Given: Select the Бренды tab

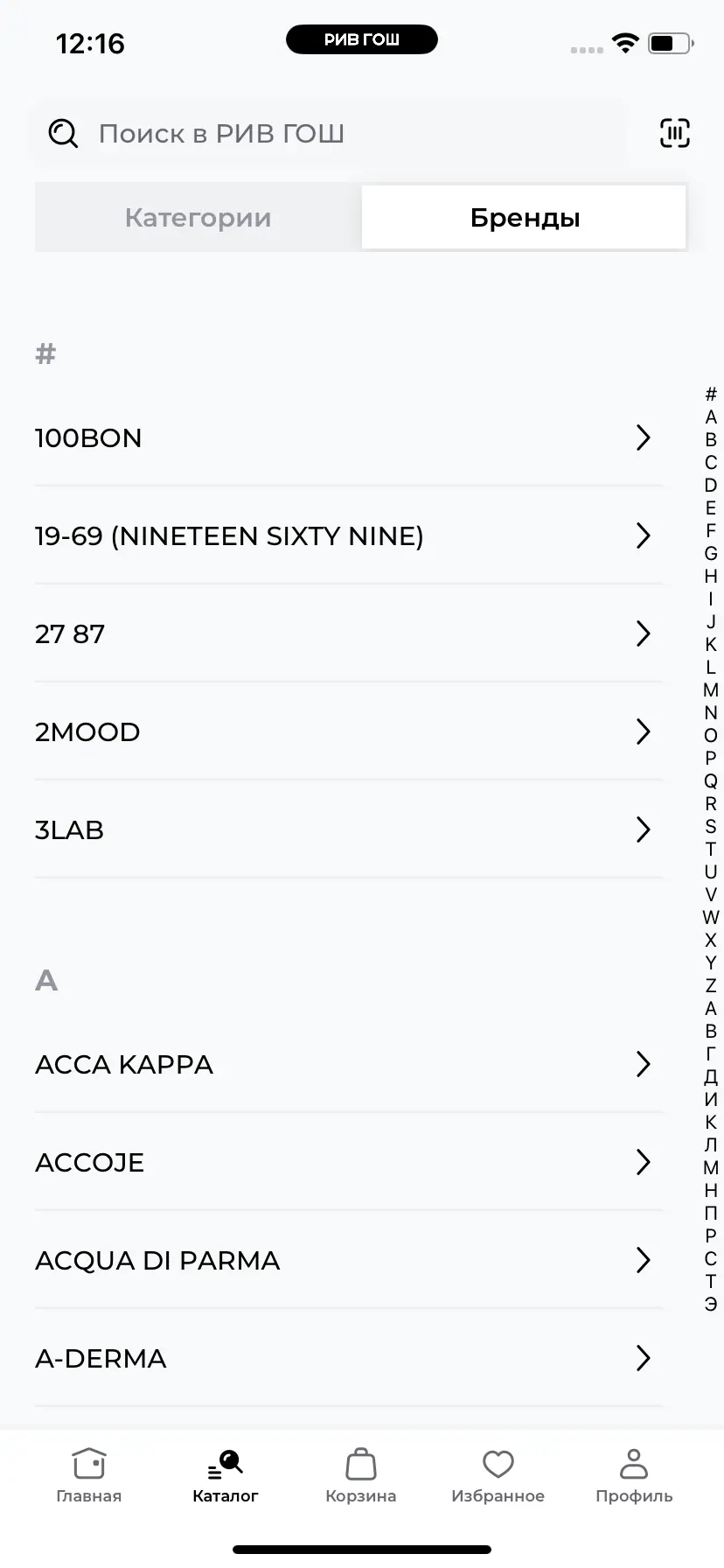Looking at the screenshot, I should point(525,218).
